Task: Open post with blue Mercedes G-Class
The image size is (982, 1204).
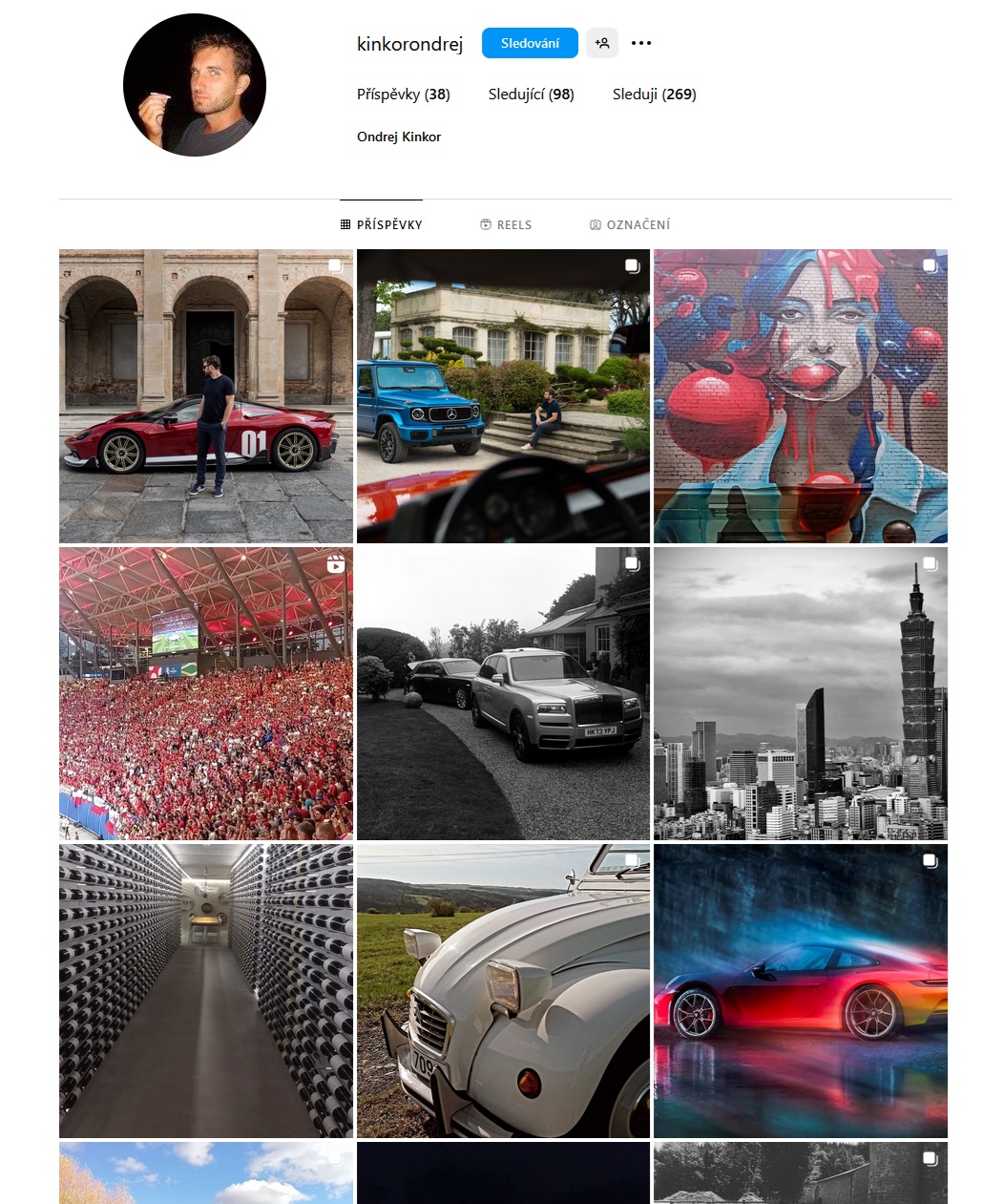Action: point(503,396)
